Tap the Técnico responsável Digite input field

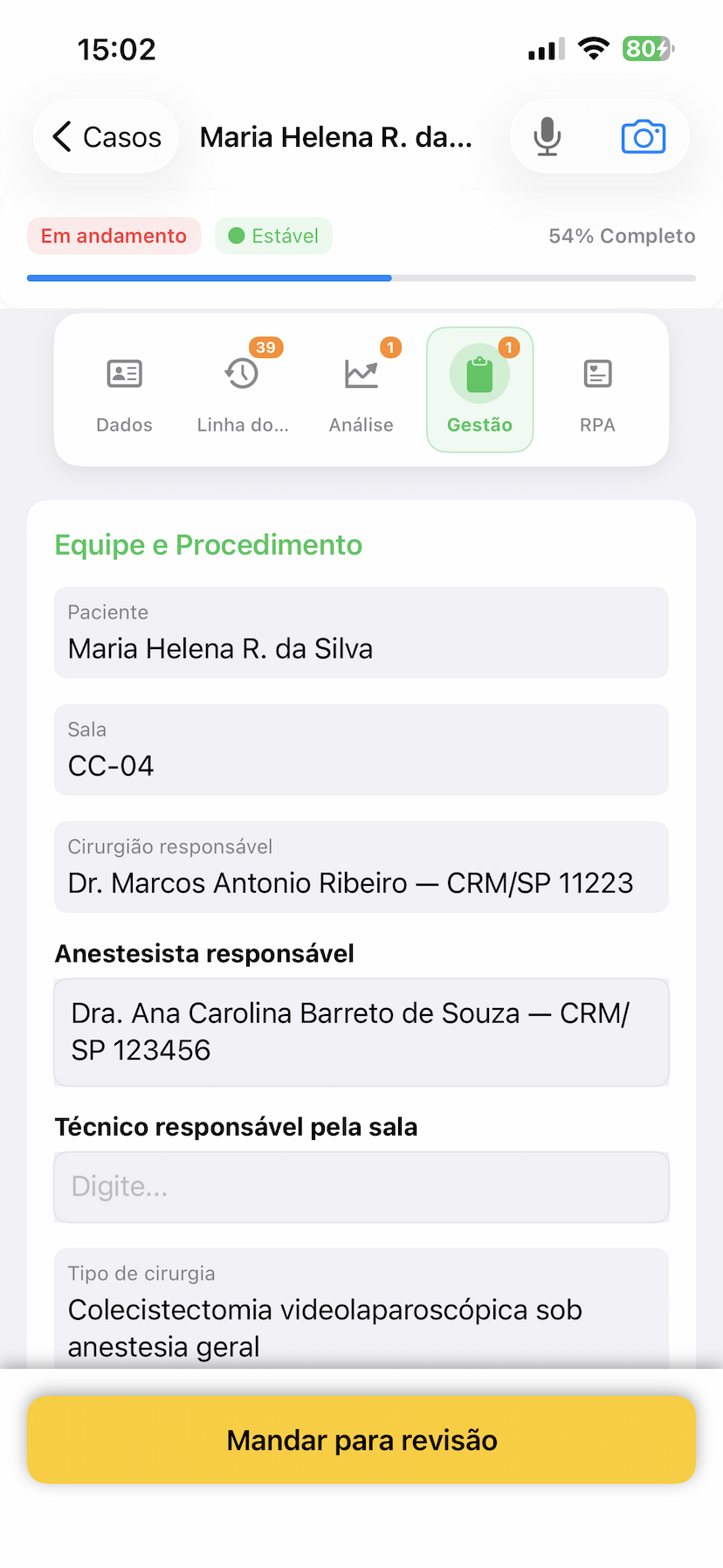point(361,1186)
